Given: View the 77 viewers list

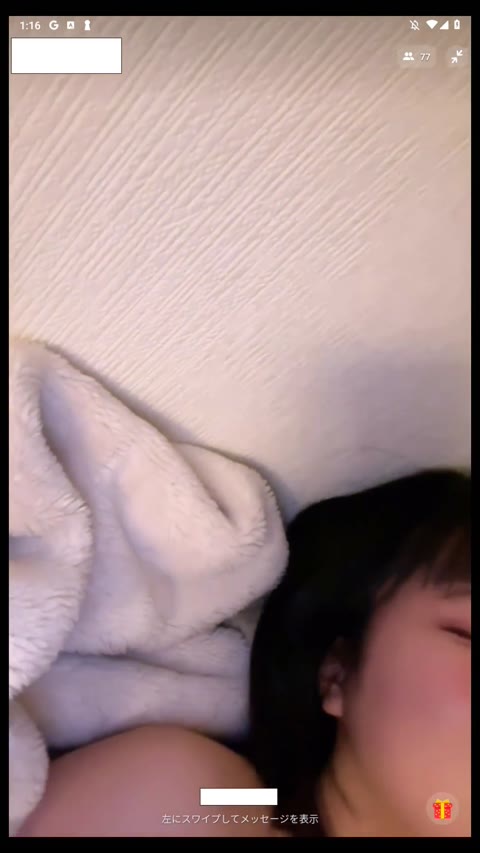Looking at the screenshot, I should pyautogui.click(x=417, y=57).
